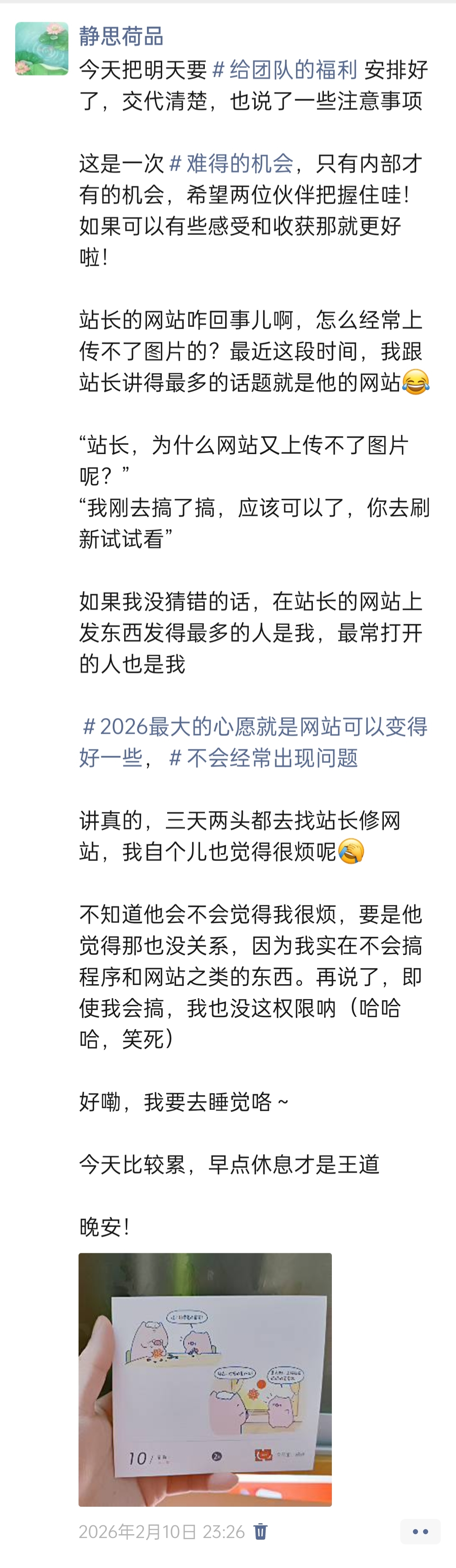
Task: Open hashtag #不会经常出现问题
Action: coord(263,758)
